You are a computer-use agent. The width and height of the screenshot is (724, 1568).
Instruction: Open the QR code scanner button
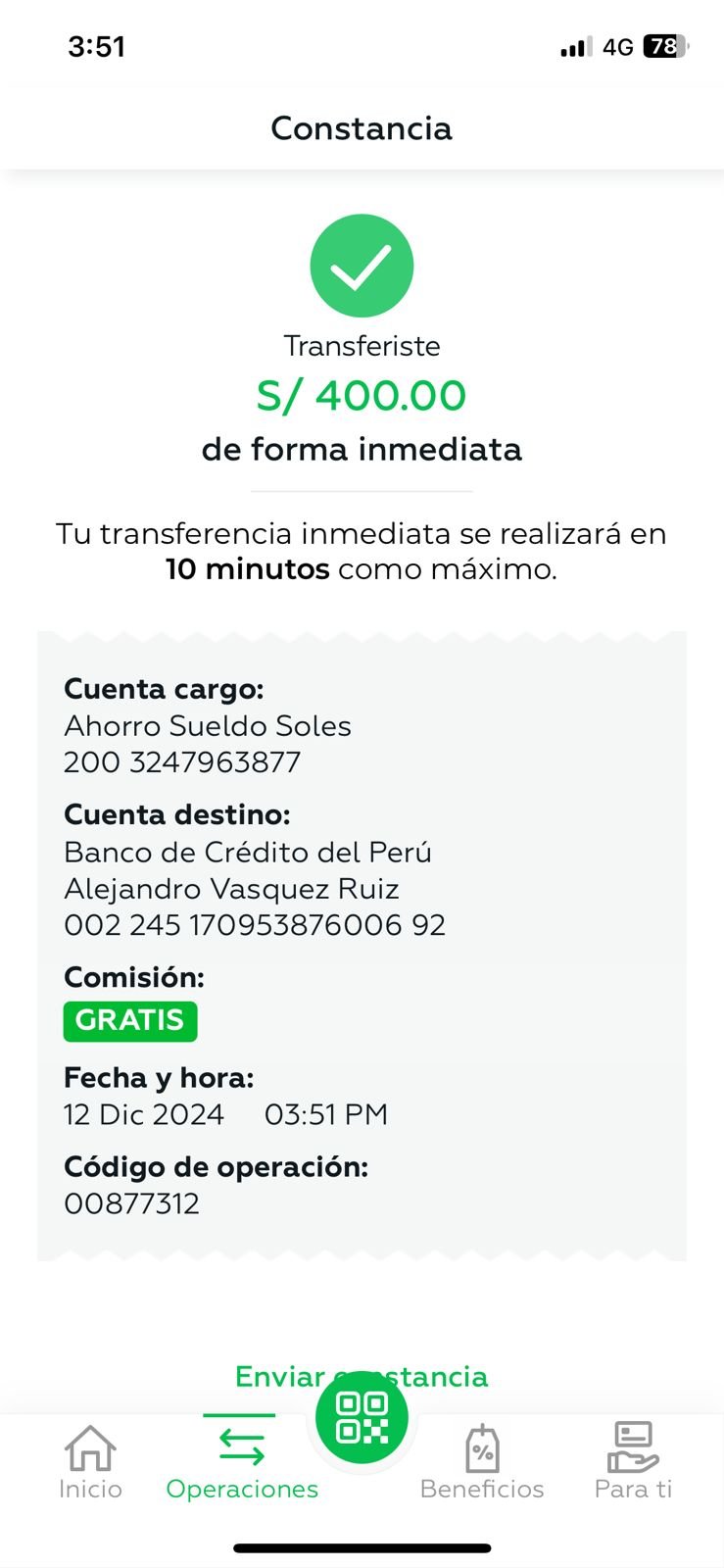tap(362, 1418)
